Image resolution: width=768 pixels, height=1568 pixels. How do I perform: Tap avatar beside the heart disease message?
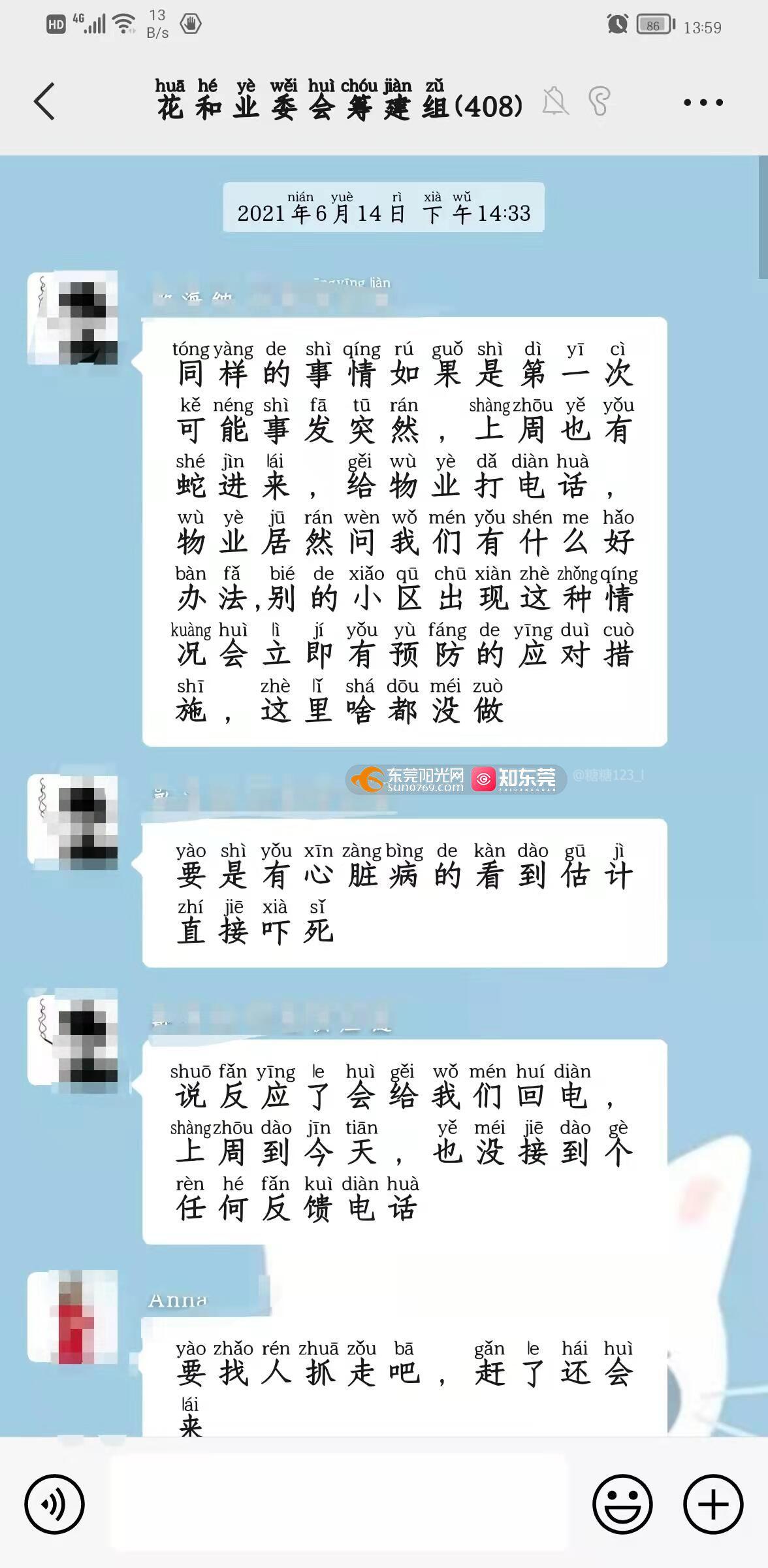73,822
